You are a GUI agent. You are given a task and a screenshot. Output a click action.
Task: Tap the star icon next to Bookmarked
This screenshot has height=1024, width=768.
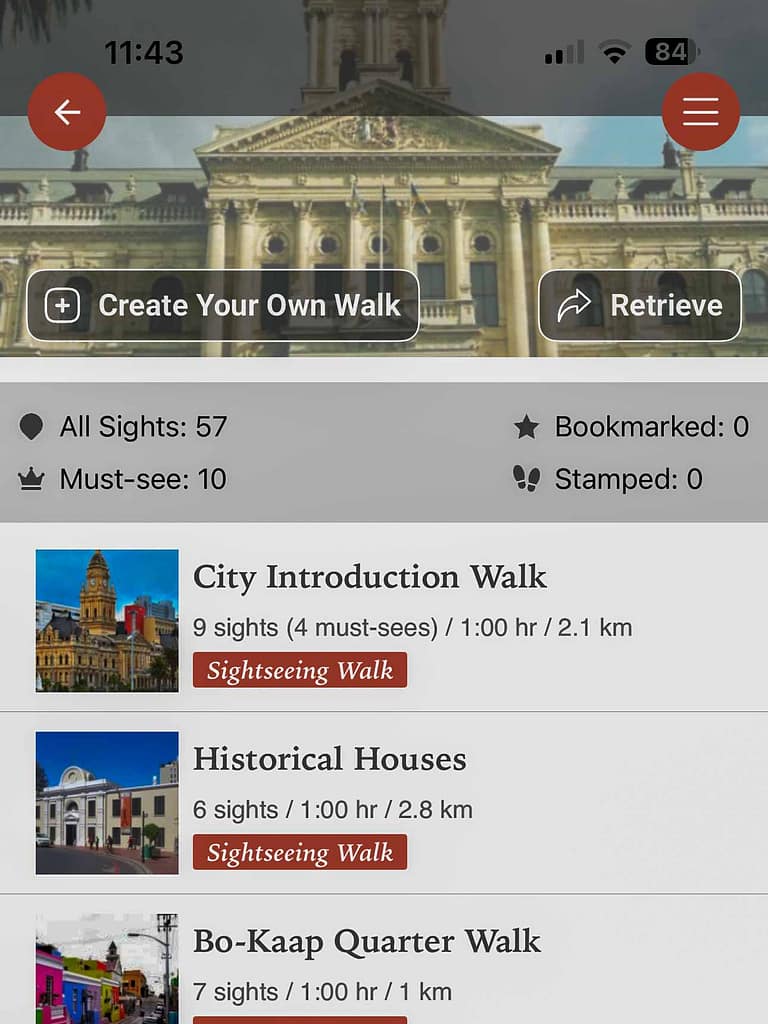coord(527,427)
